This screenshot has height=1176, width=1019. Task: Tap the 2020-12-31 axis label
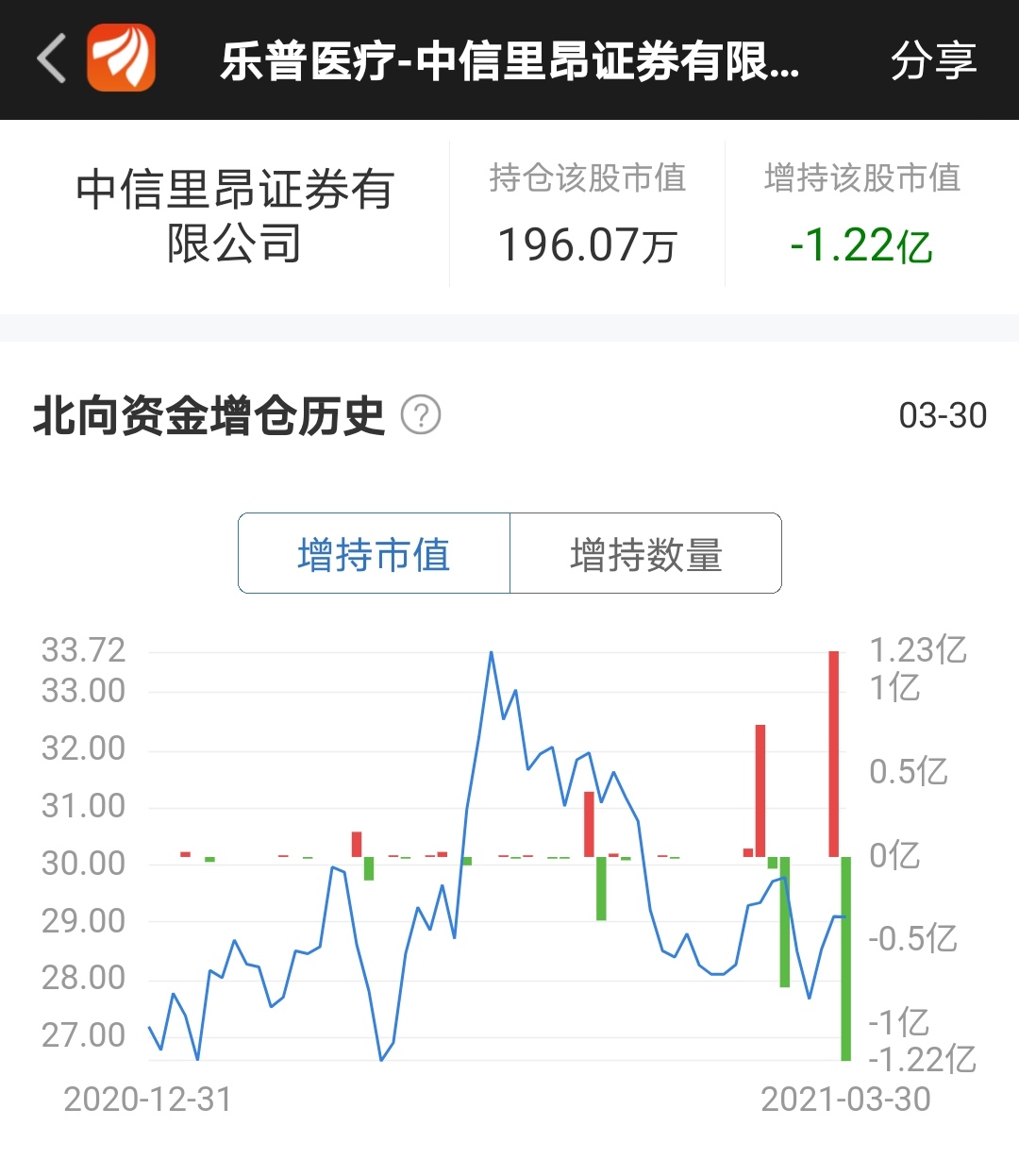tap(150, 1099)
